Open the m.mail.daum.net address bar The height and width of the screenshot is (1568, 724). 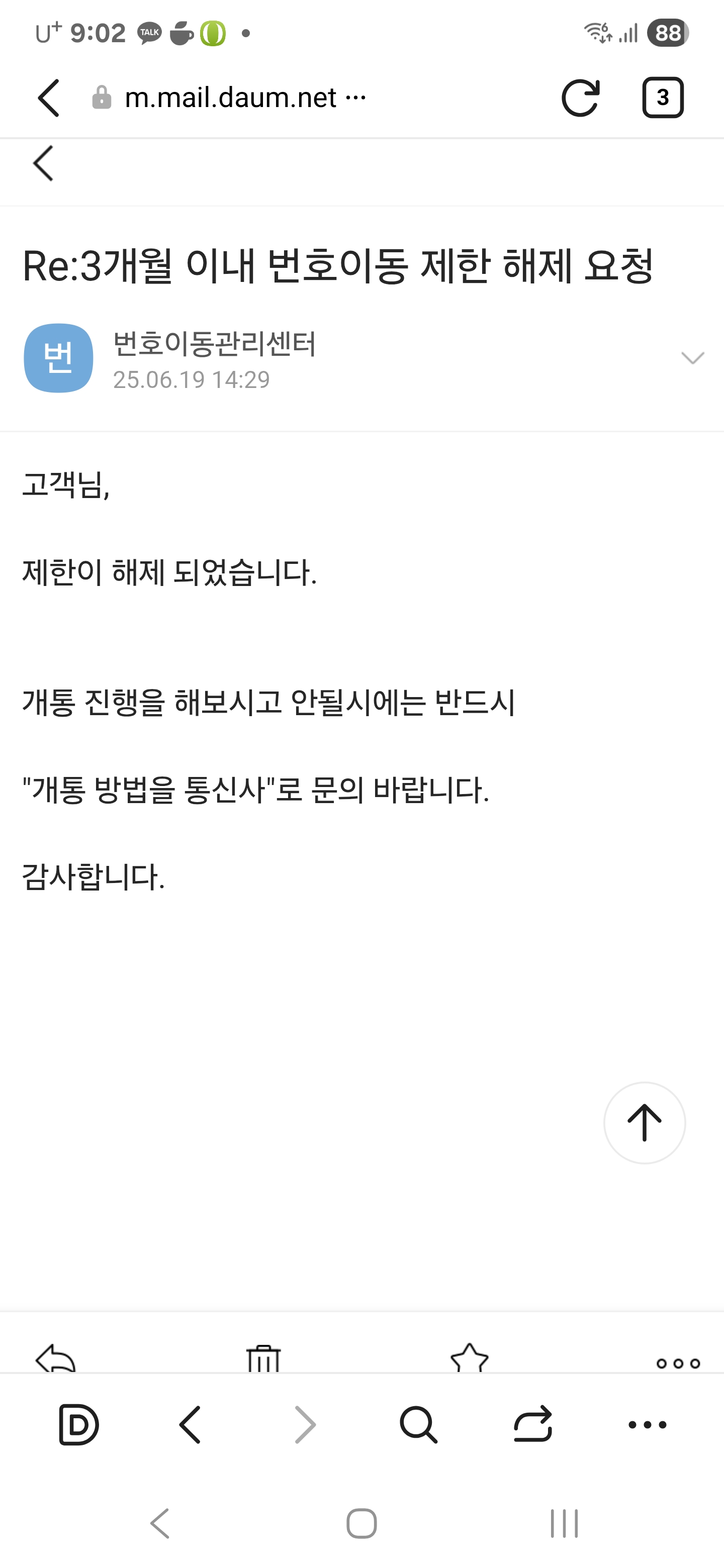point(230,97)
